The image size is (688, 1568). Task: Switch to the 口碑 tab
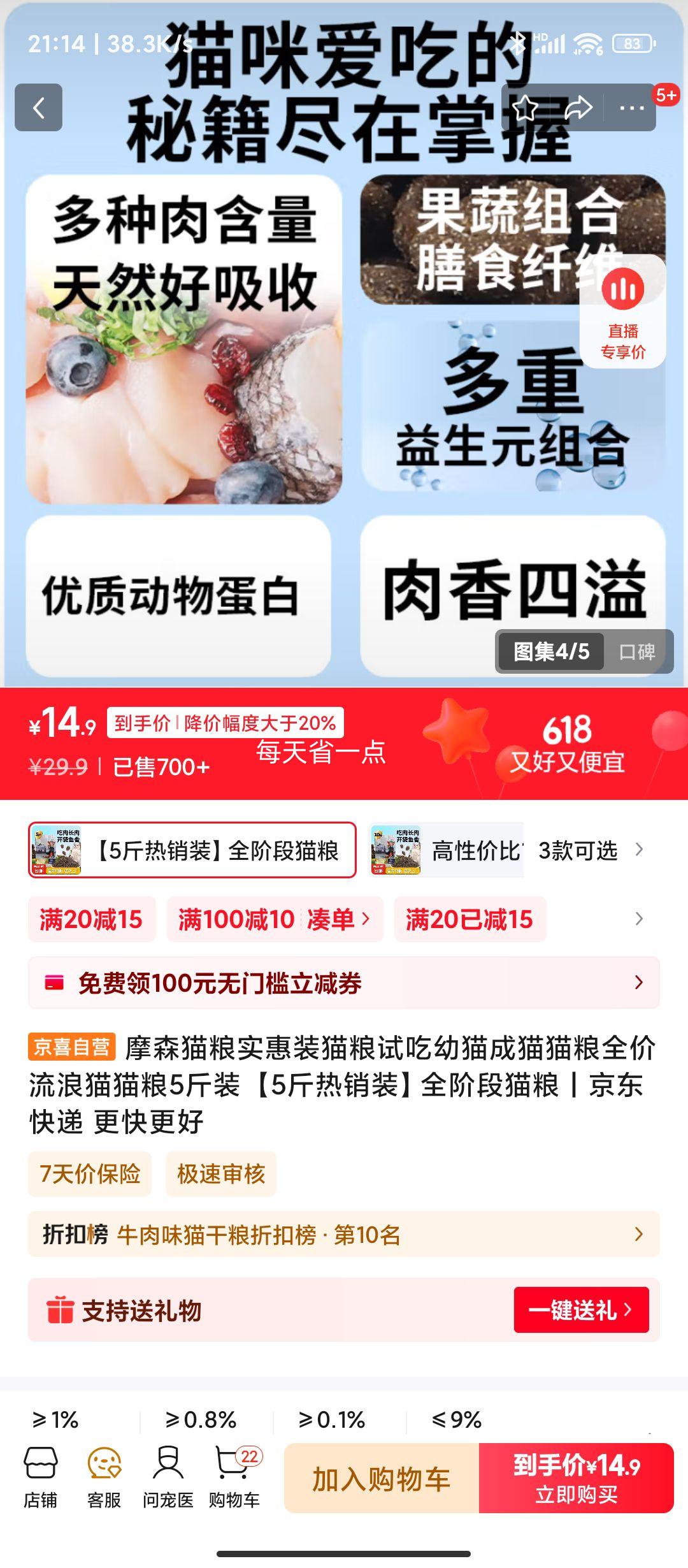[637, 651]
